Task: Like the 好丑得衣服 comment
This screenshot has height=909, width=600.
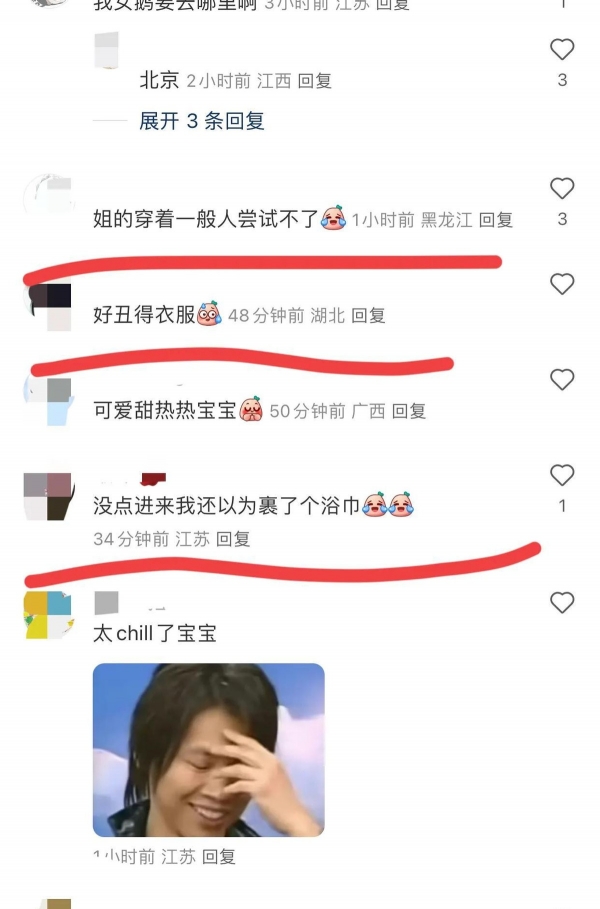Action: [x=562, y=284]
